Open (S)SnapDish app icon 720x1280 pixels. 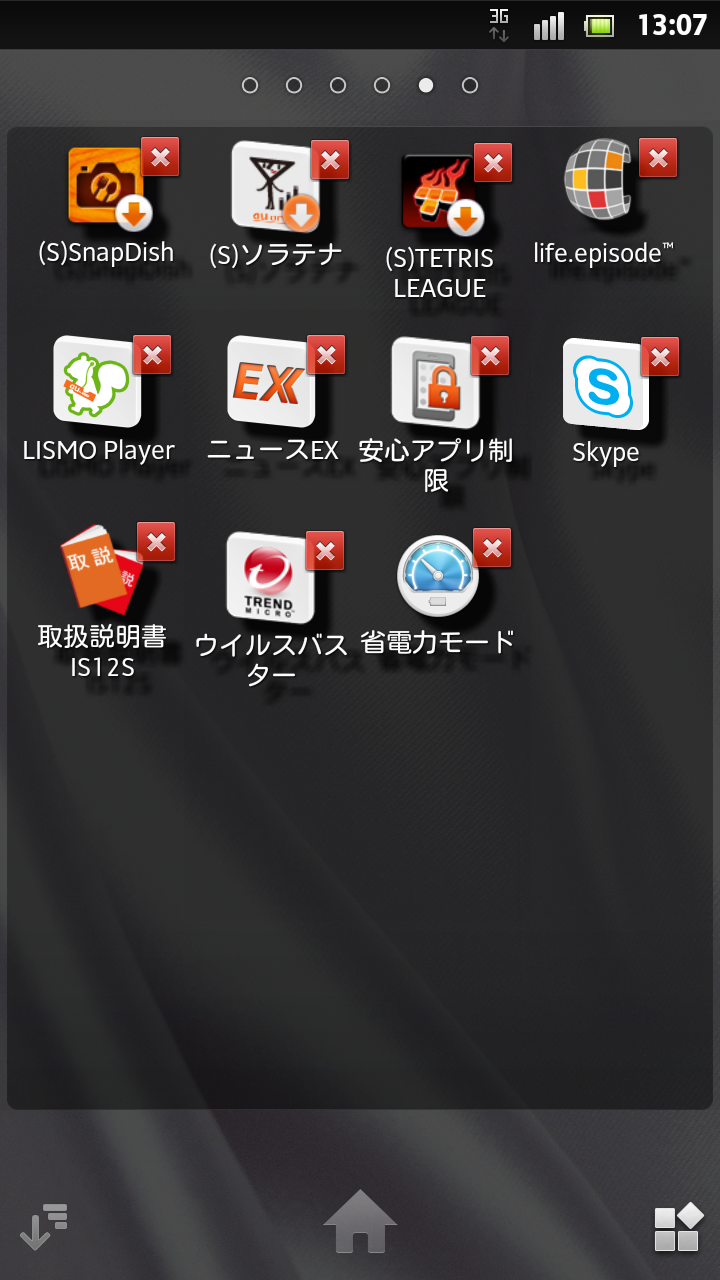coord(105,187)
